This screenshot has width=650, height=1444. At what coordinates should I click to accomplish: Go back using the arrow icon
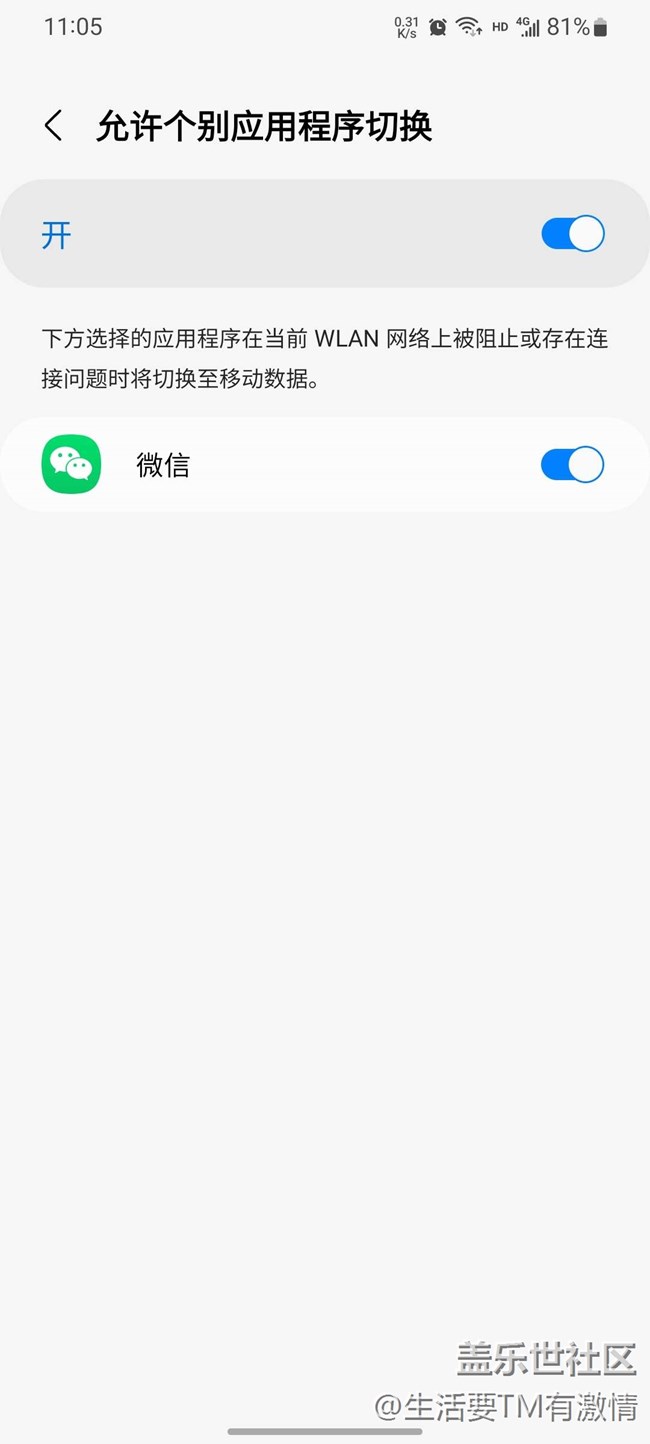pos(54,127)
